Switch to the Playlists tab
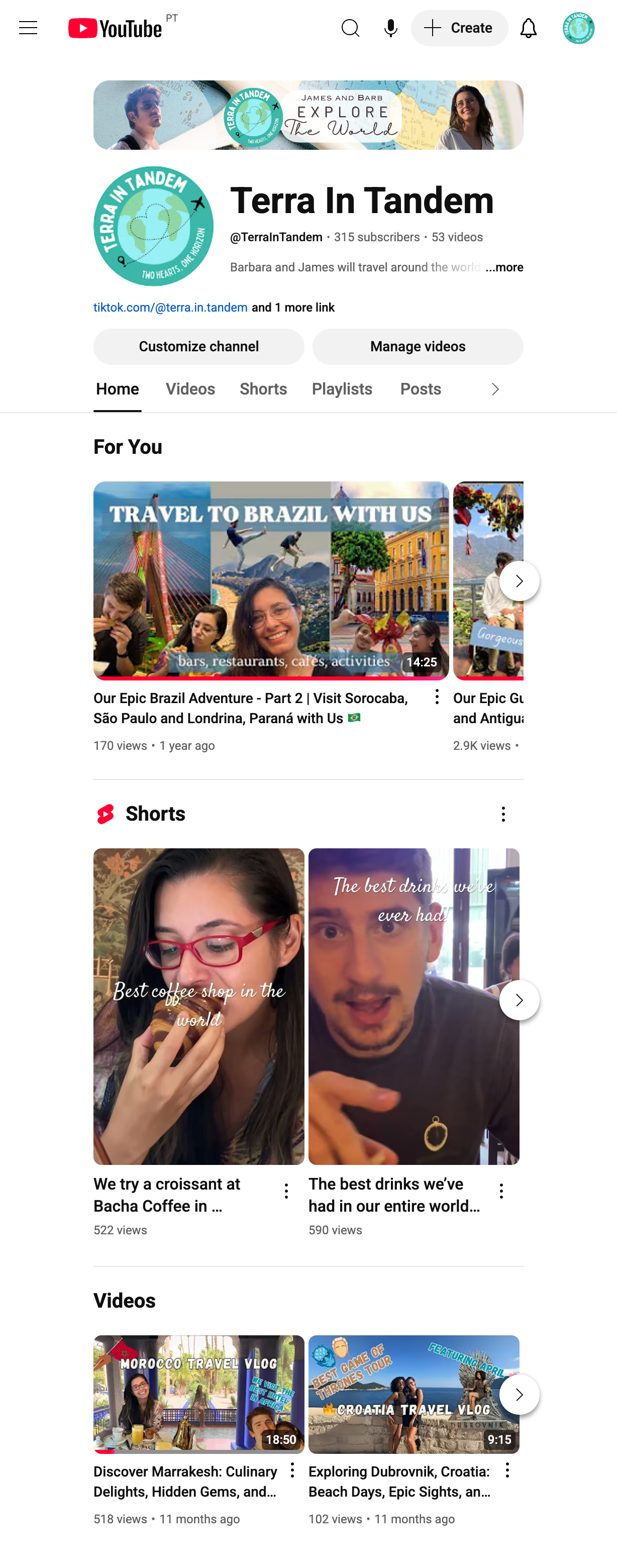617x1568 pixels. click(341, 389)
